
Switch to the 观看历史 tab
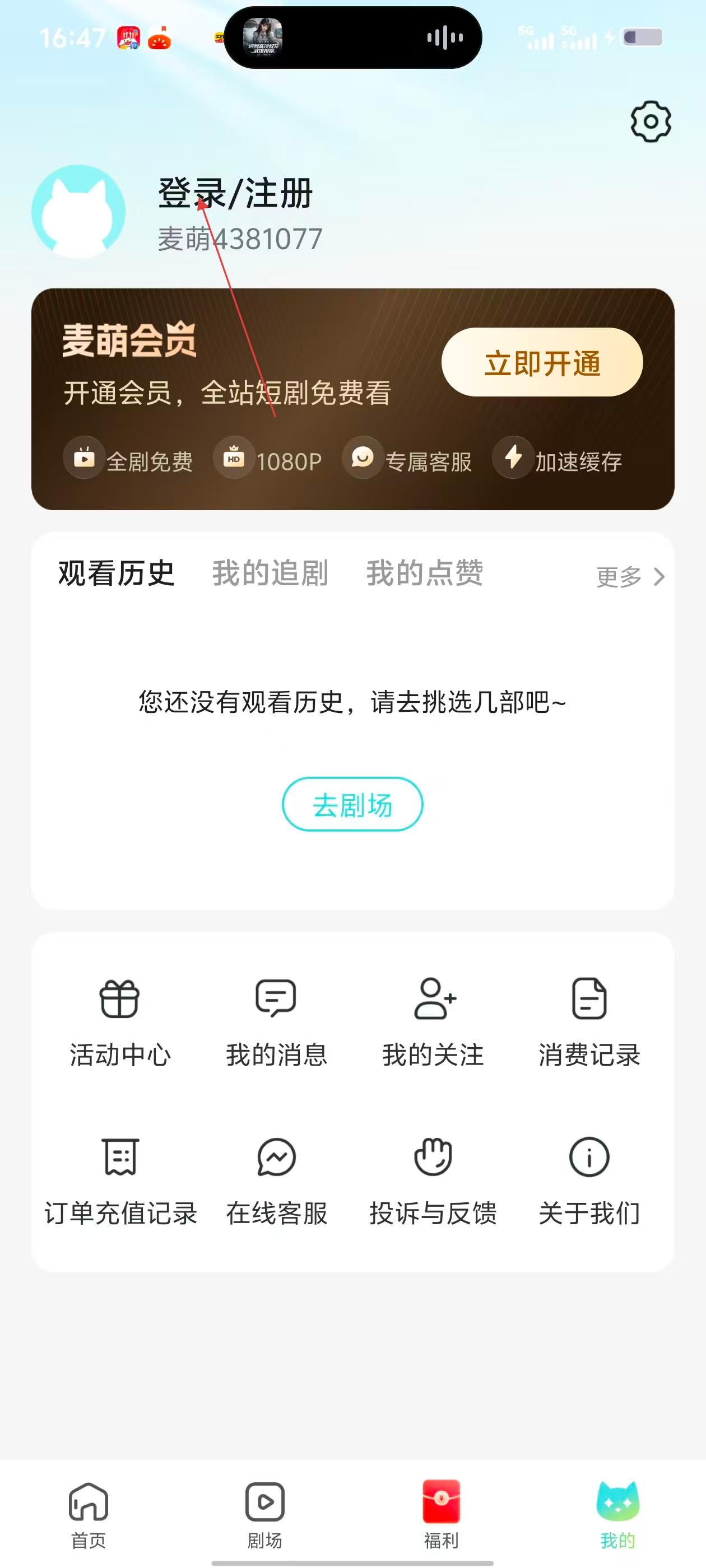click(x=117, y=573)
